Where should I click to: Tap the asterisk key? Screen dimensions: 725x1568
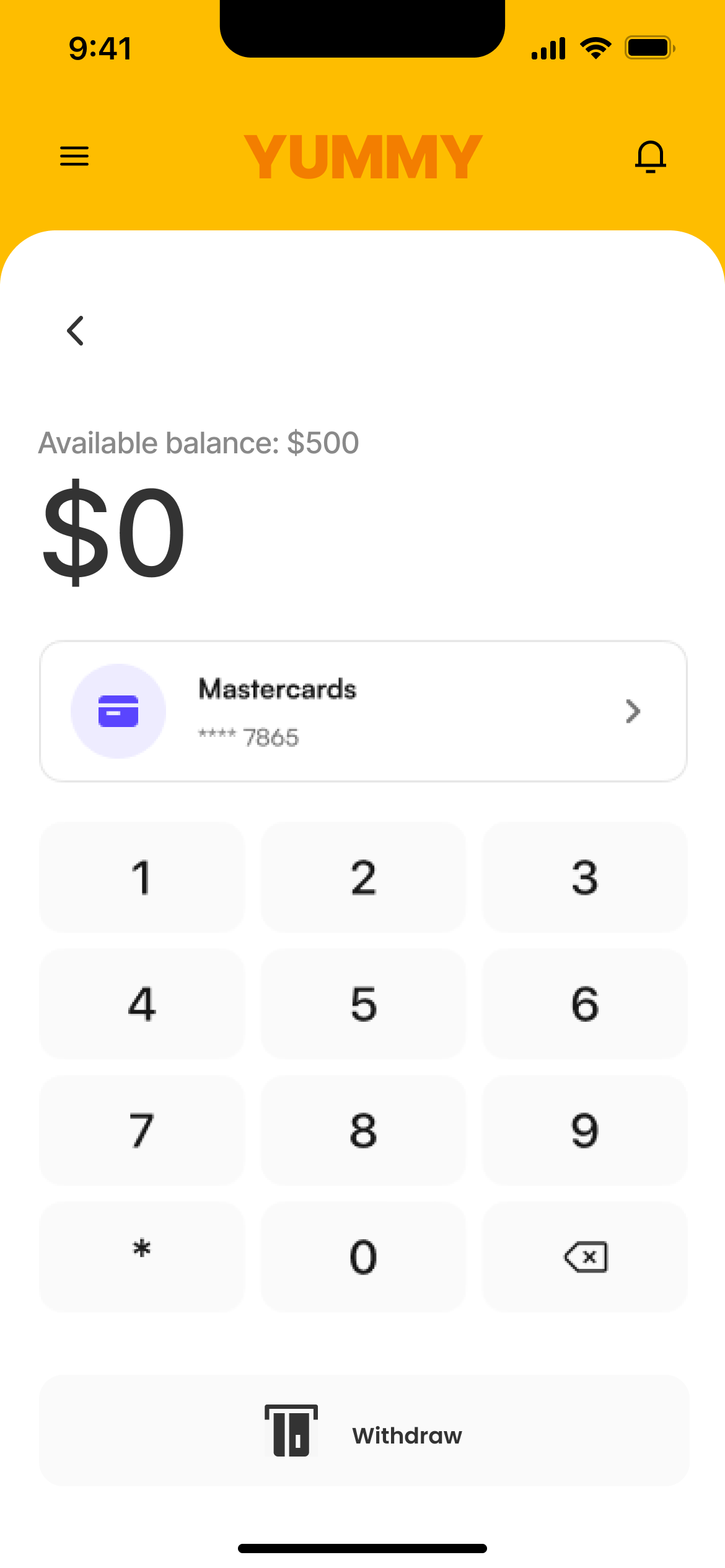point(142,1257)
